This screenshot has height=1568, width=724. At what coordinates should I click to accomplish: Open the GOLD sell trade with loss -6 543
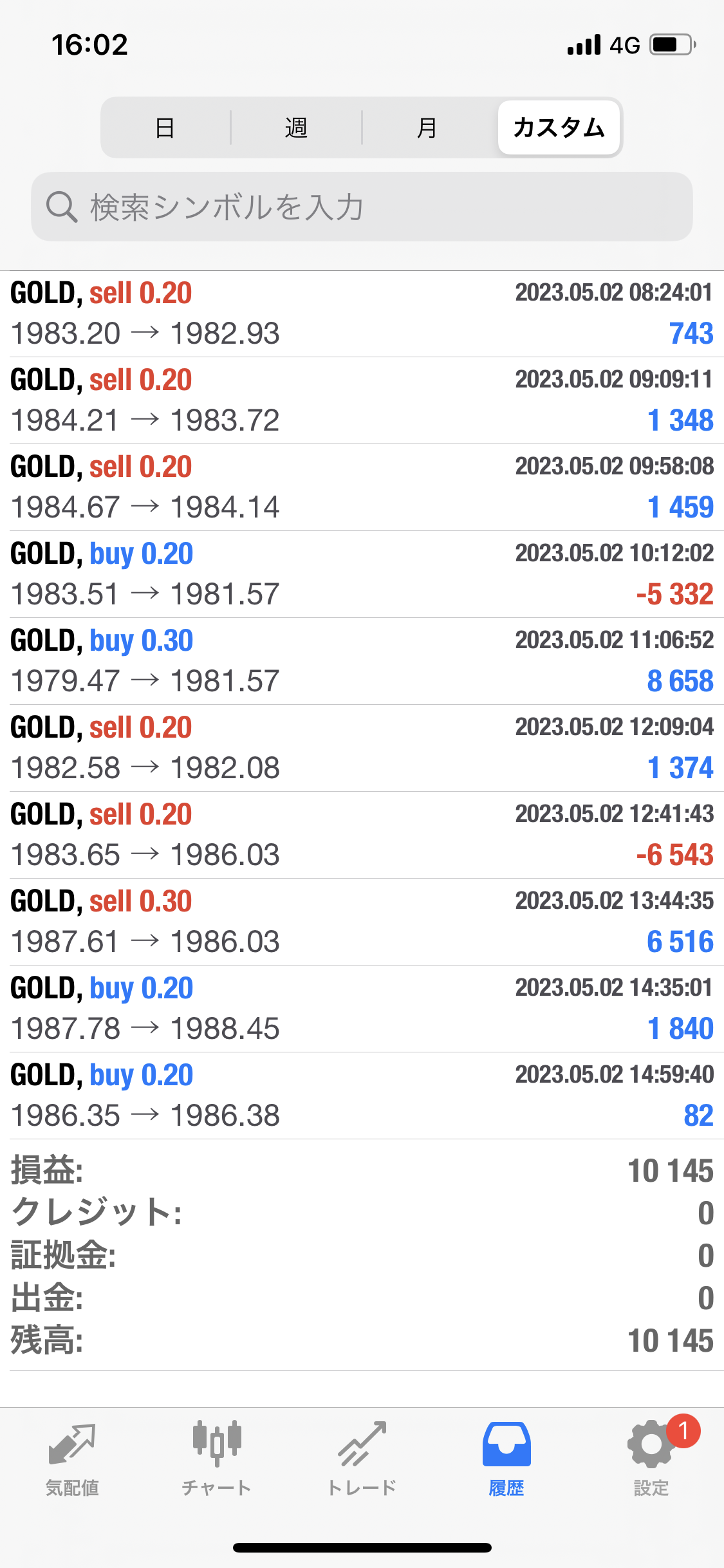[x=362, y=835]
